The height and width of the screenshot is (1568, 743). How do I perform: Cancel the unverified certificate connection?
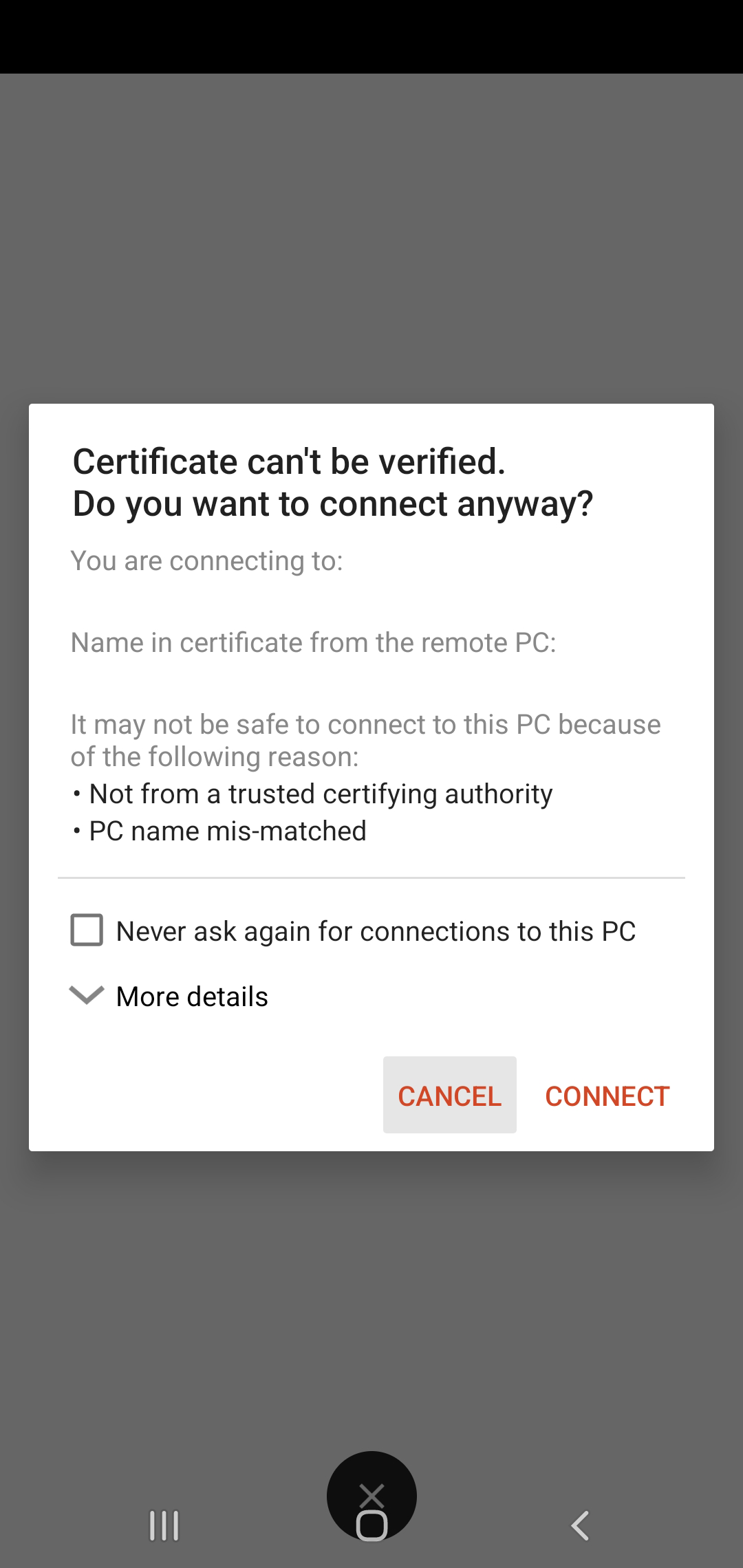click(x=449, y=1096)
